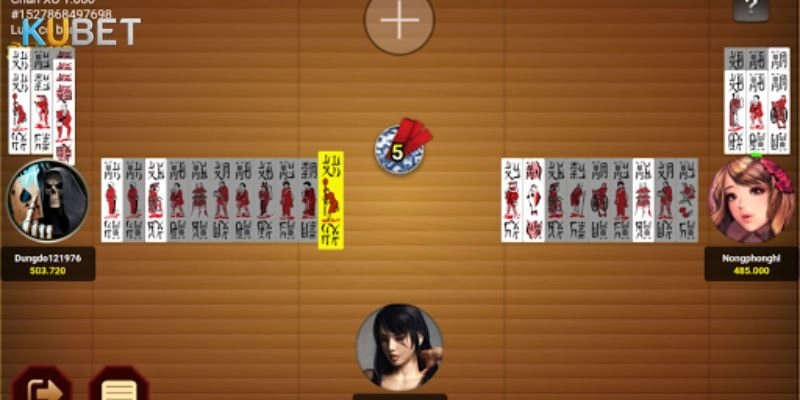View player Nongphonghi's avatar profile

tap(751, 200)
